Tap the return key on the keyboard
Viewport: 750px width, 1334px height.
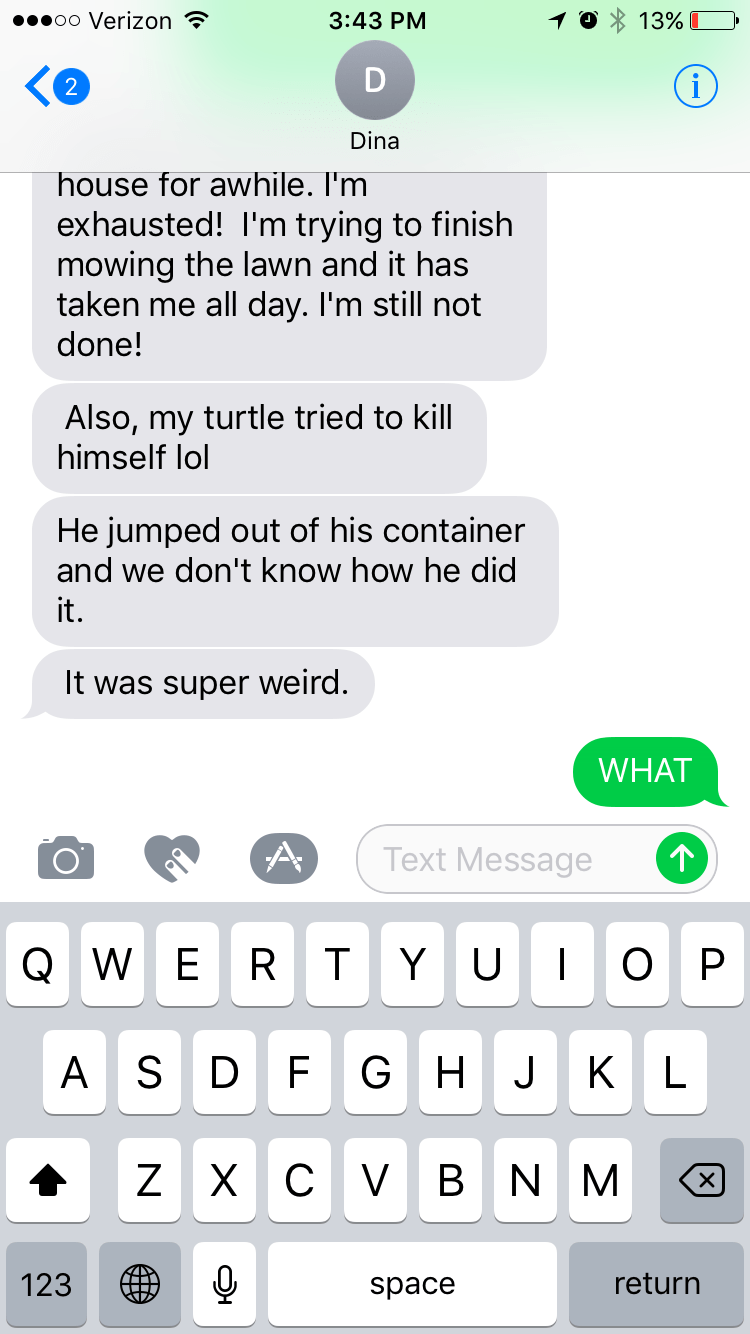657,1284
